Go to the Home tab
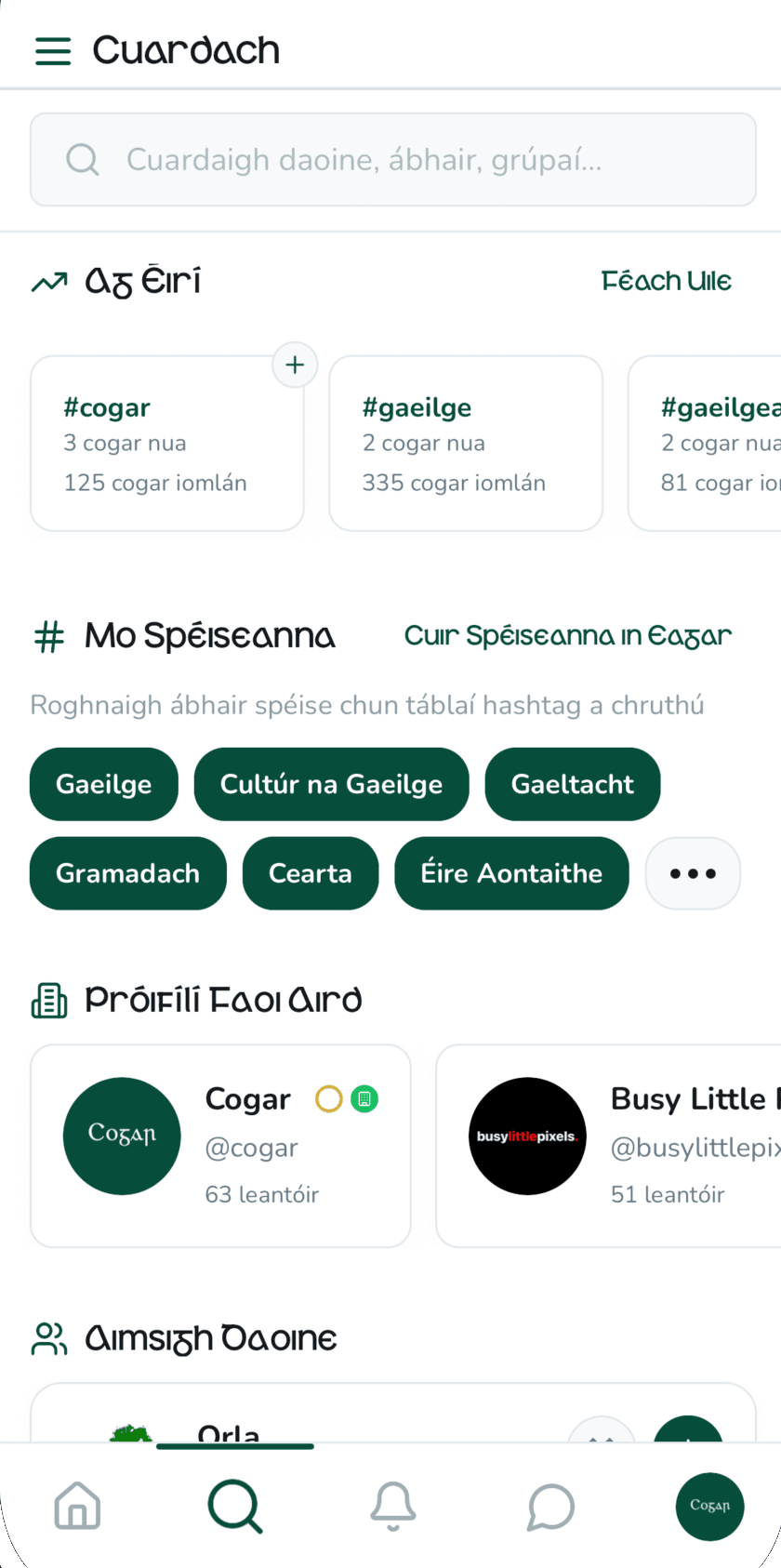This screenshot has height=1568, width=781. click(77, 1506)
